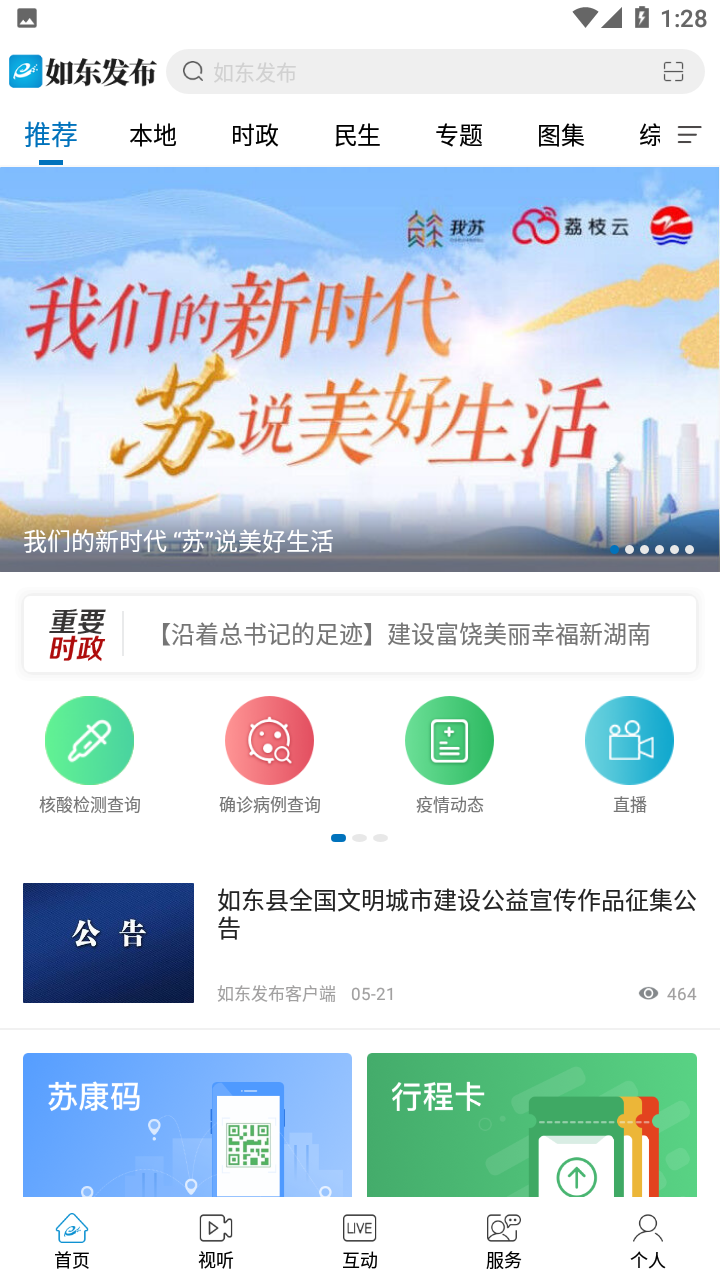Jump to the second carousel indicator dot

pos(629,549)
